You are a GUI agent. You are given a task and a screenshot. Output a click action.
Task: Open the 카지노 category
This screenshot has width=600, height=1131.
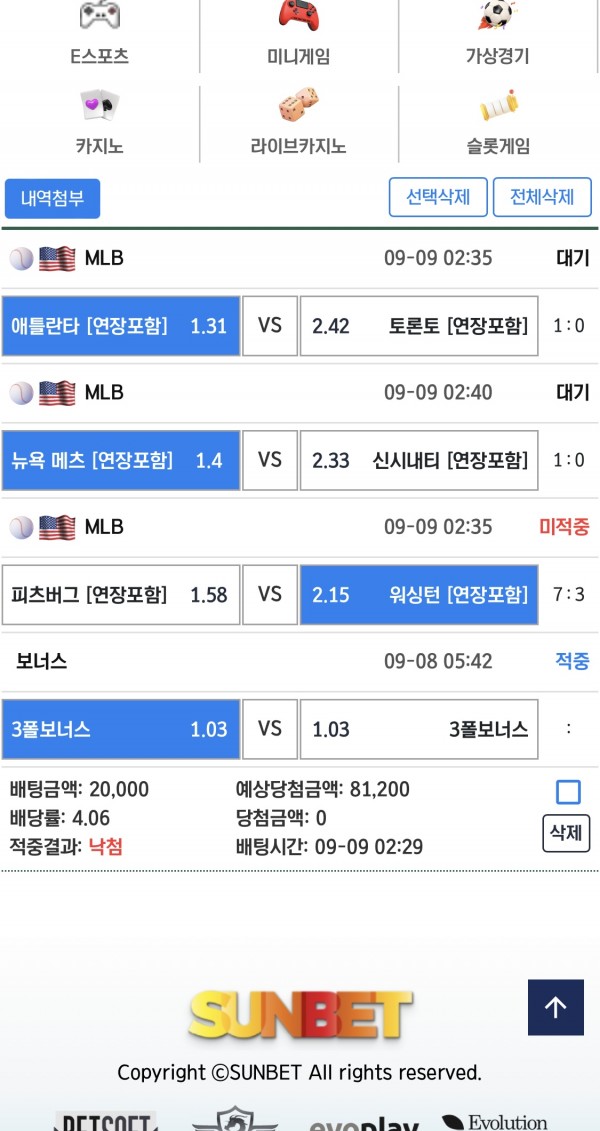click(100, 124)
